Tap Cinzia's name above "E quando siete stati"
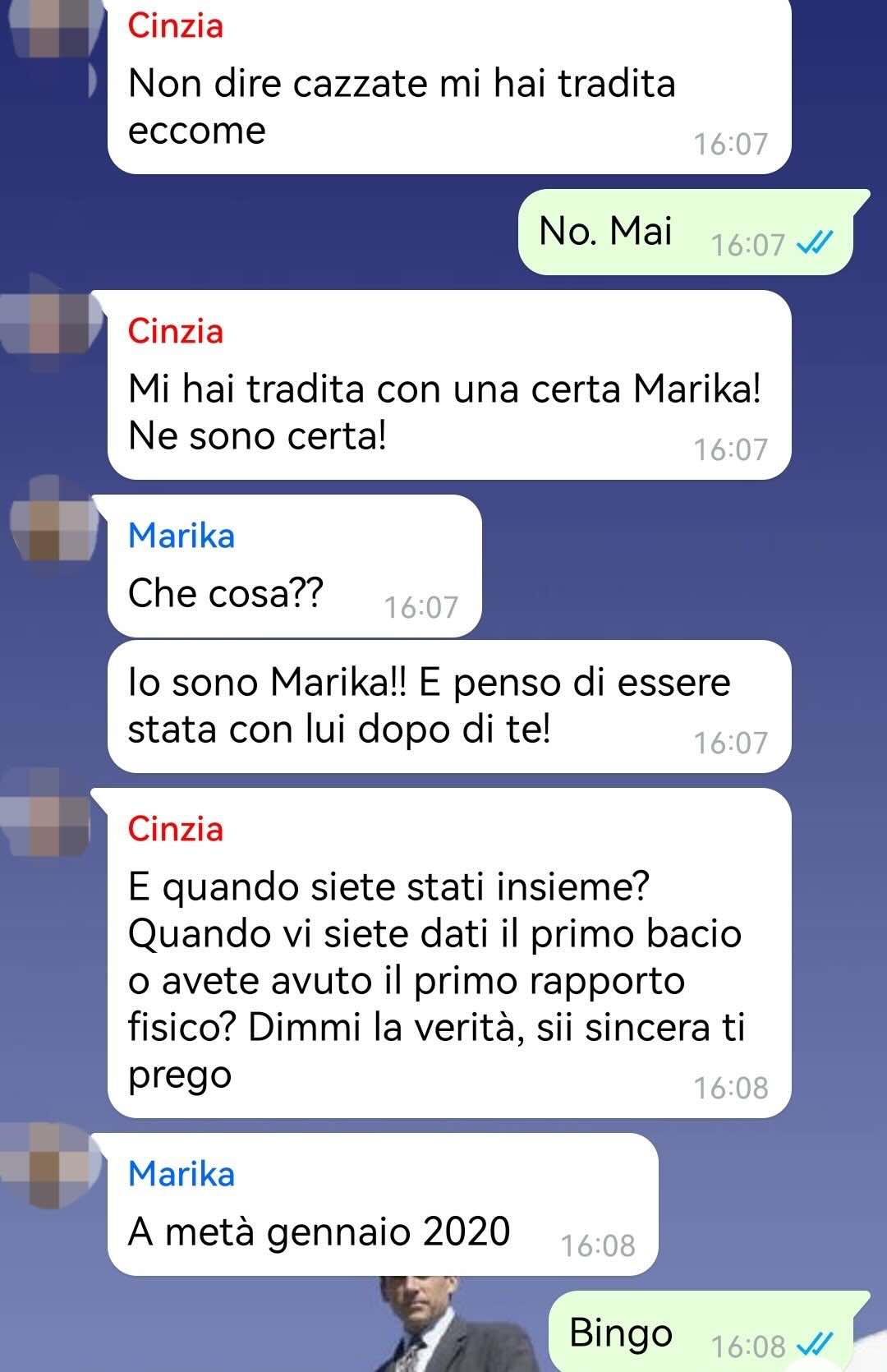Screen dimensions: 887x1372 coord(175,830)
